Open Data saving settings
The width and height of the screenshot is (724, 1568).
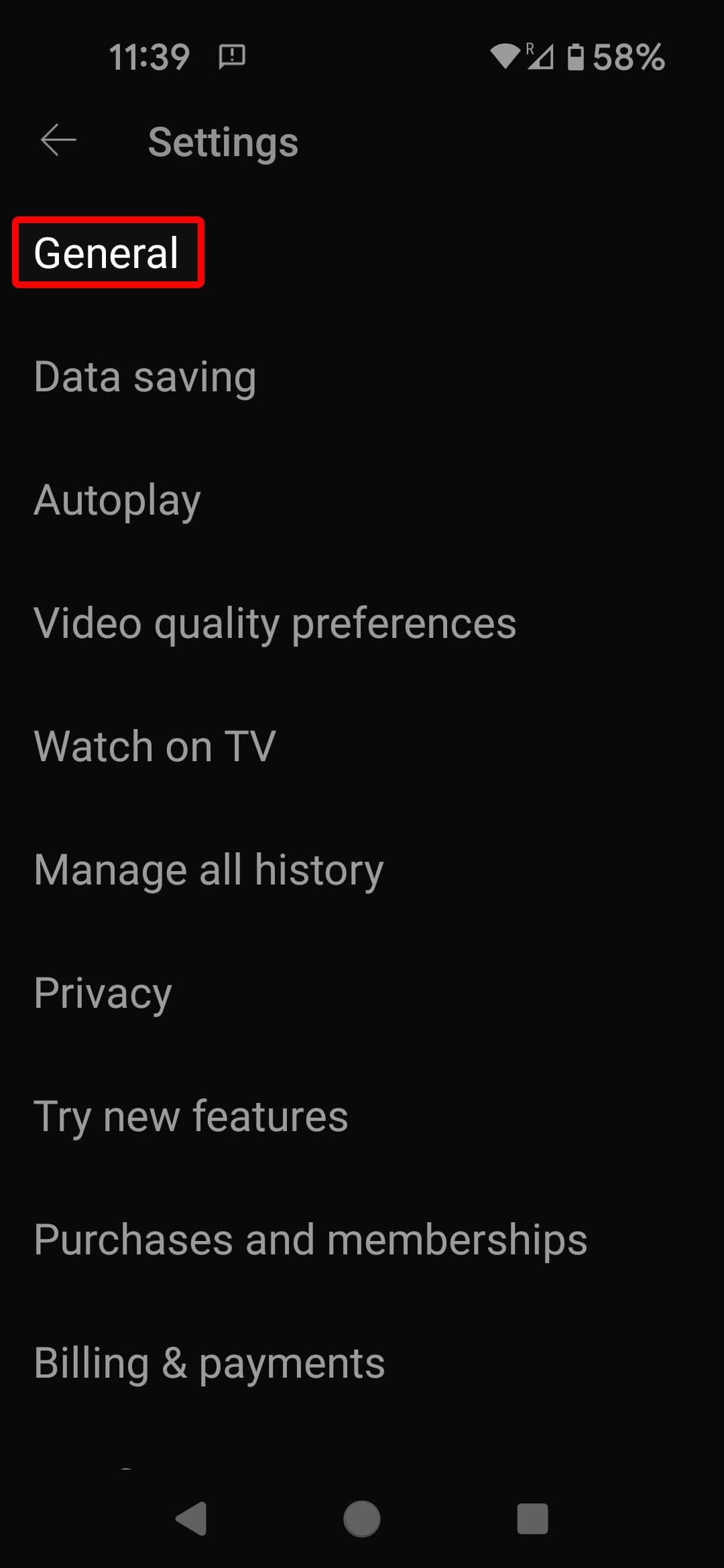click(145, 377)
